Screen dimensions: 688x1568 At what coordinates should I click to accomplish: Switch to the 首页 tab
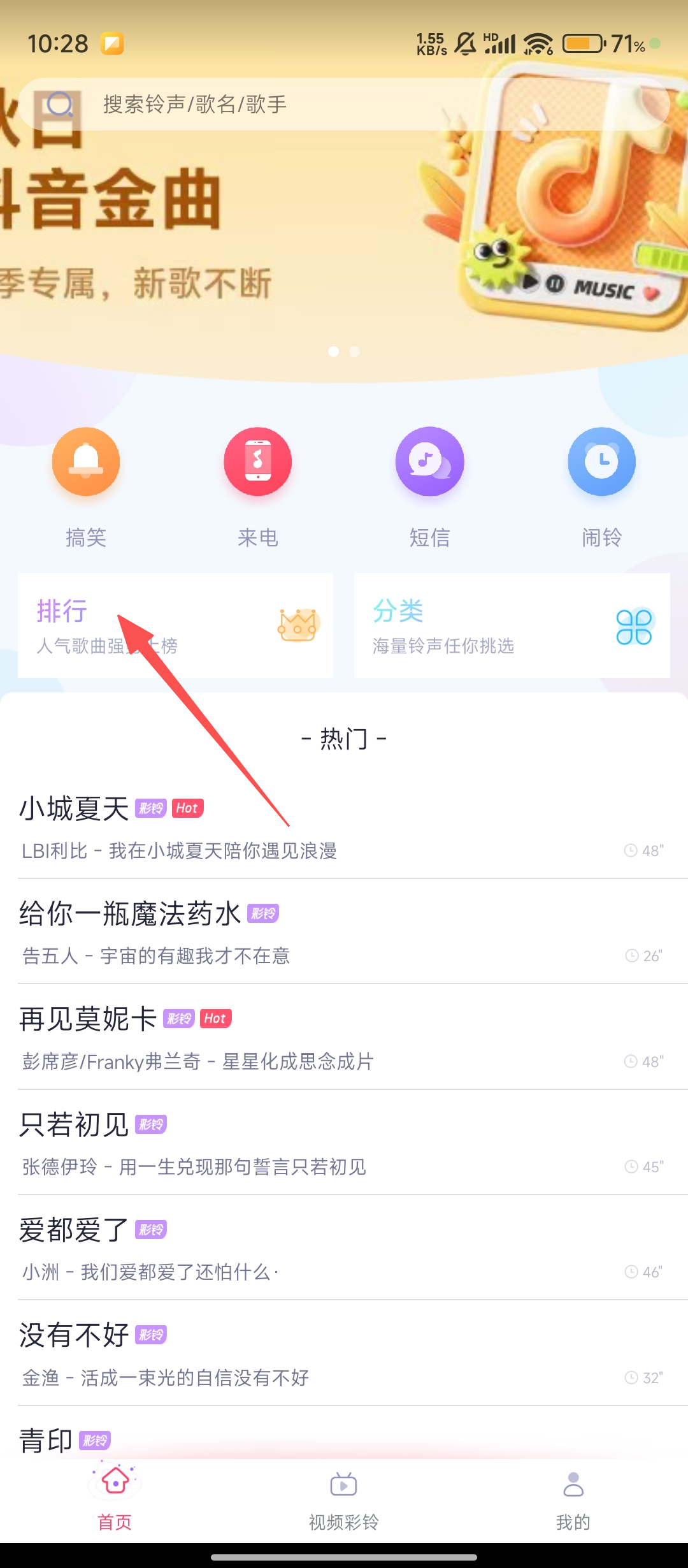pyautogui.click(x=115, y=1498)
